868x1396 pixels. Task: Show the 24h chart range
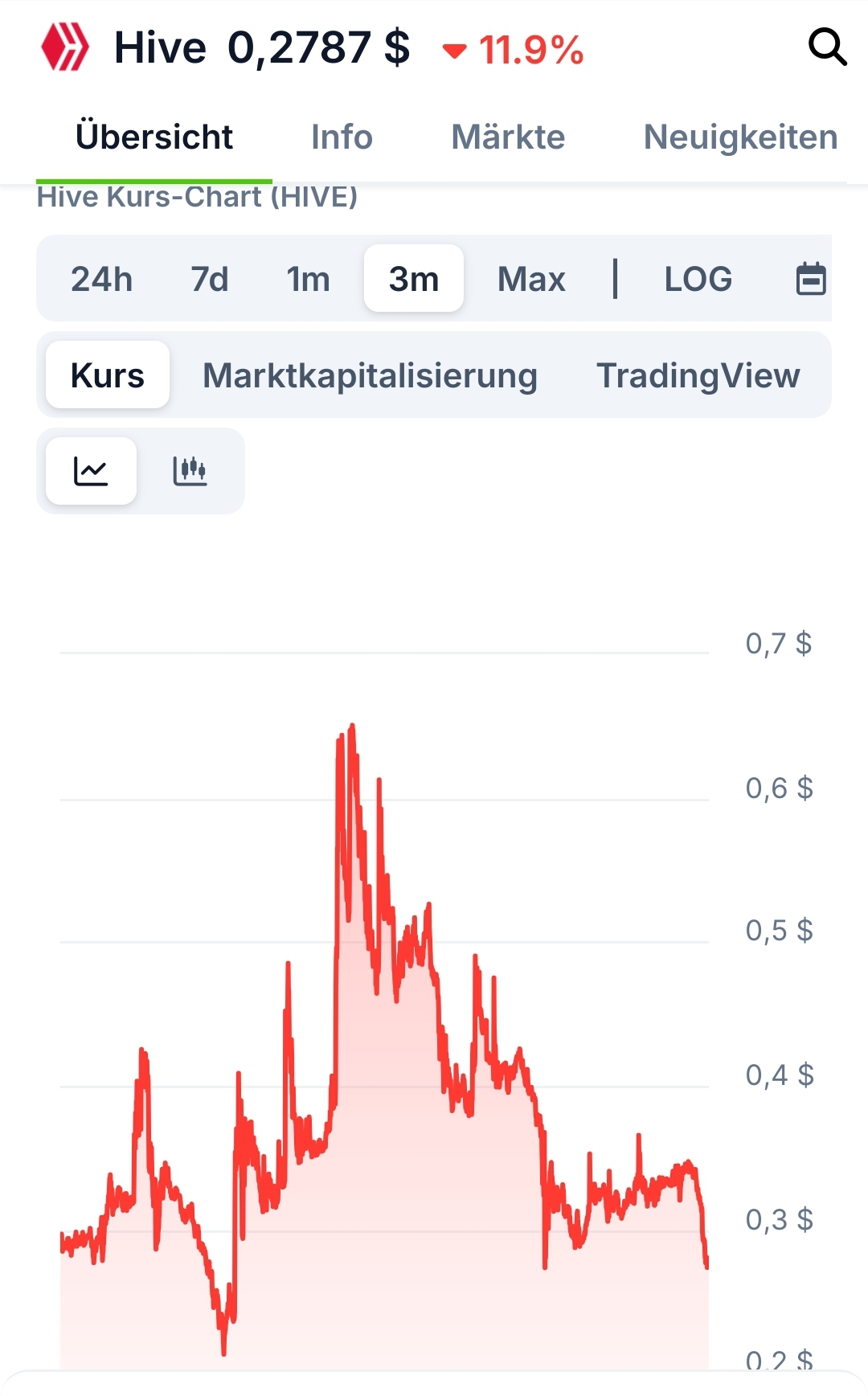point(102,279)
